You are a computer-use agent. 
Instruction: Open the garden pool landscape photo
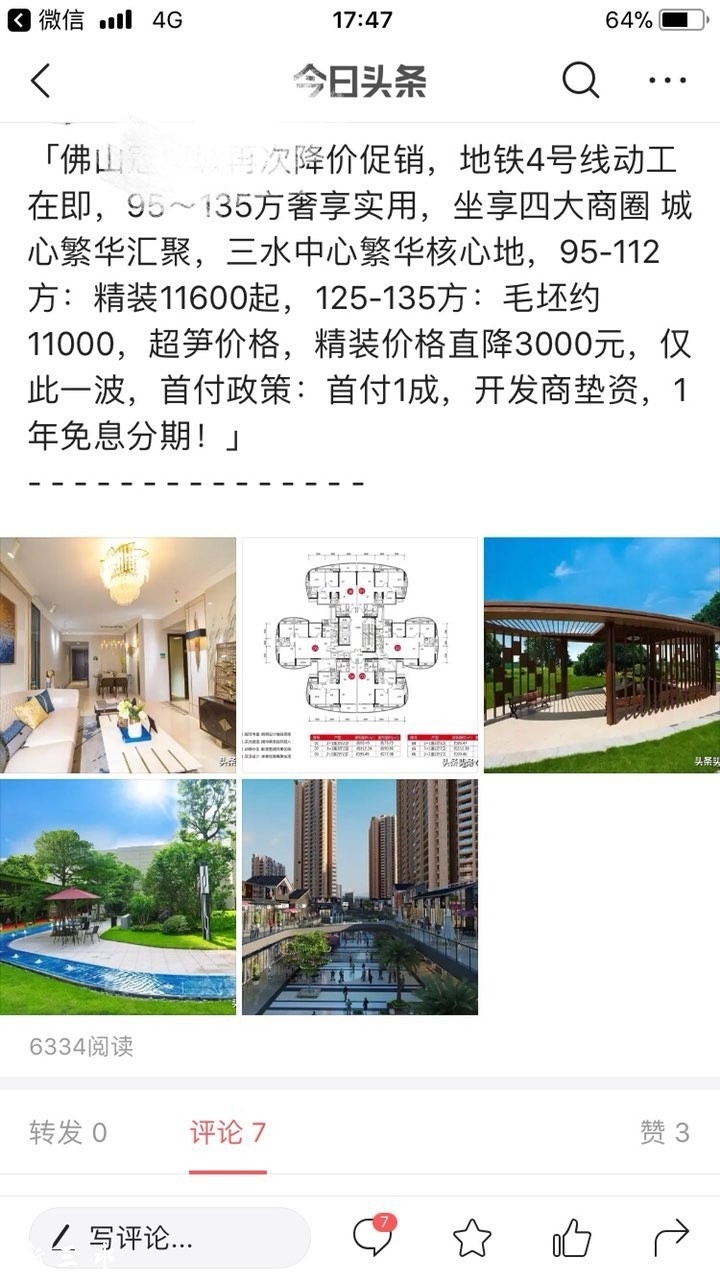coord(118,897)
